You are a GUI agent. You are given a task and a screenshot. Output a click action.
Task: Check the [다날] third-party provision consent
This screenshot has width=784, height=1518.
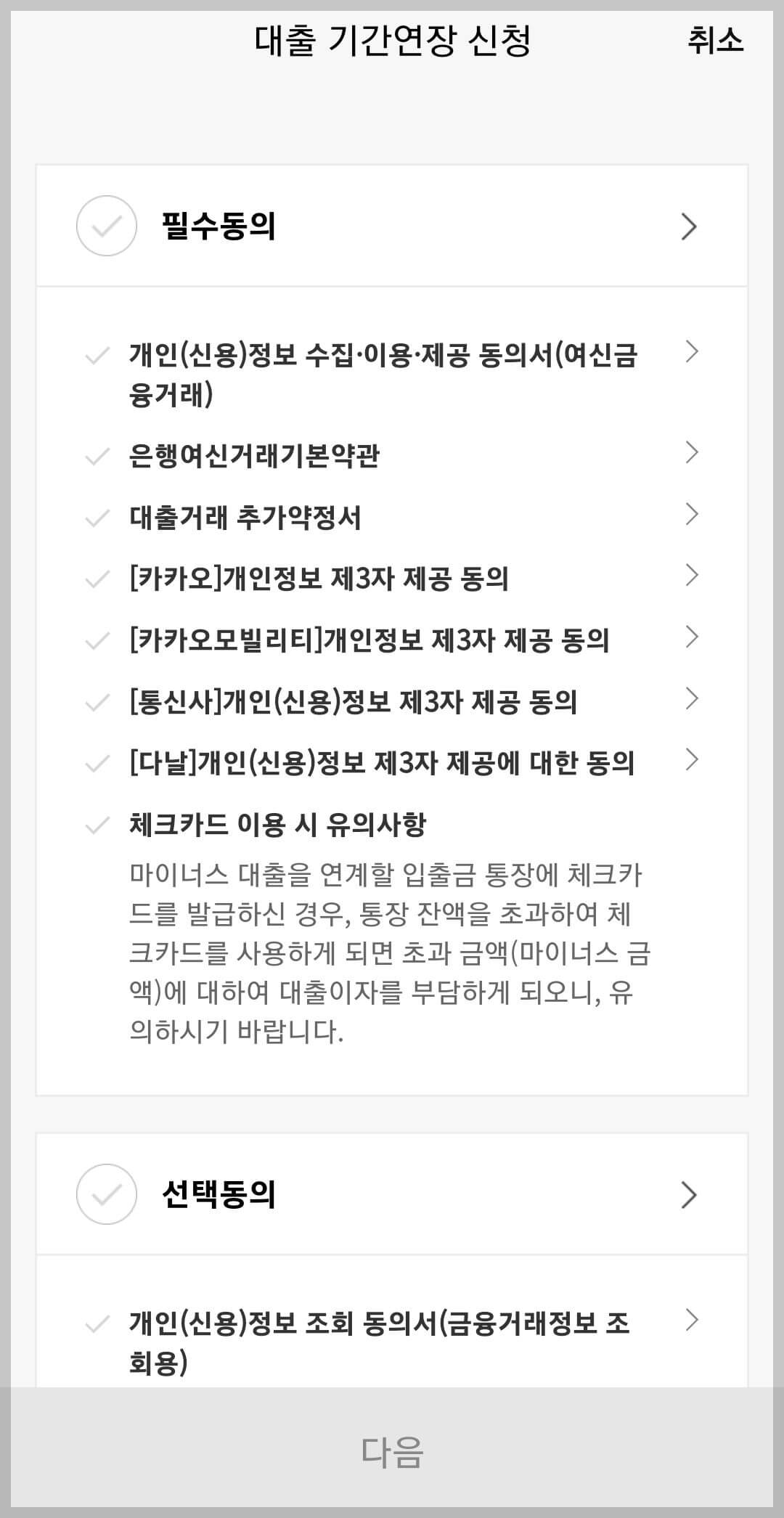pos(97,762)
